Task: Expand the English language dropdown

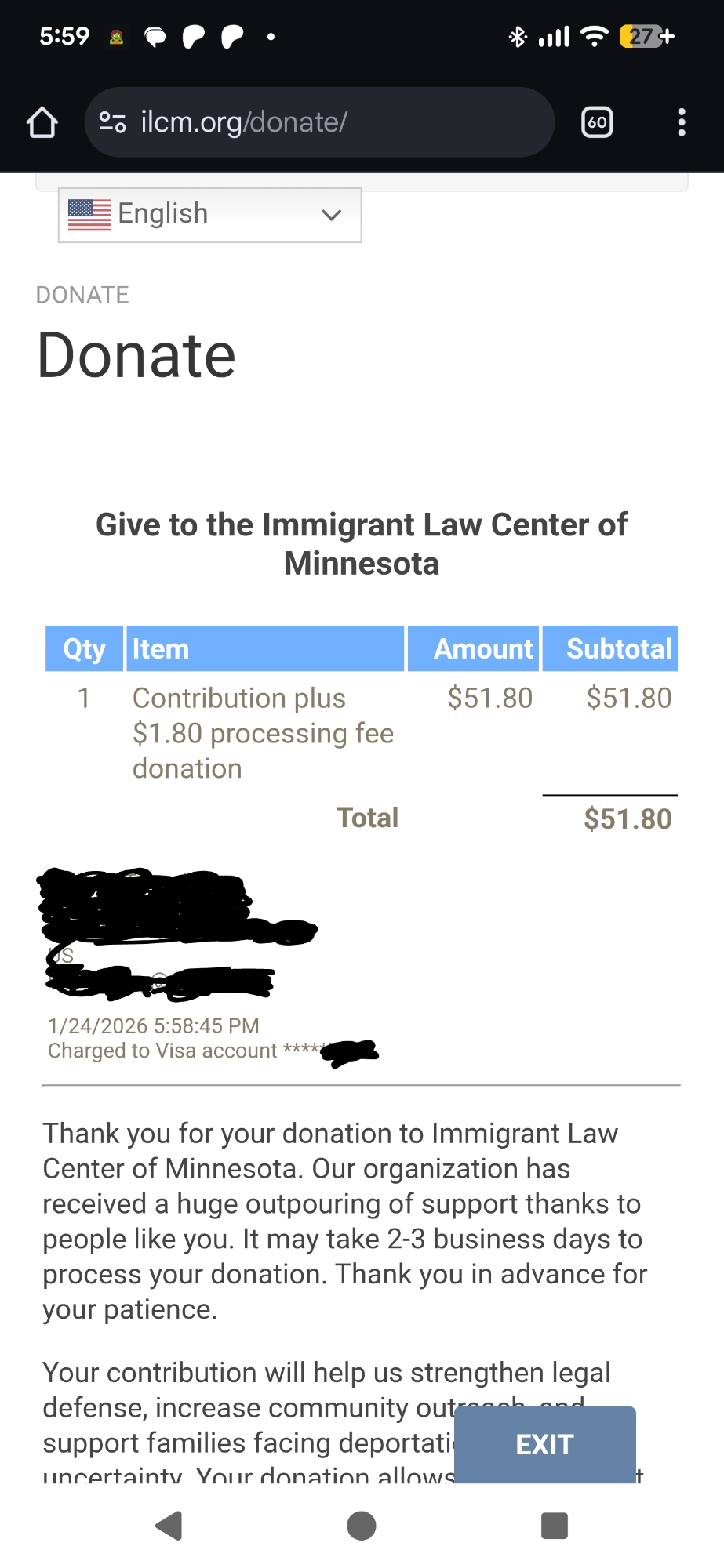Action: click(x=209, y=215)
